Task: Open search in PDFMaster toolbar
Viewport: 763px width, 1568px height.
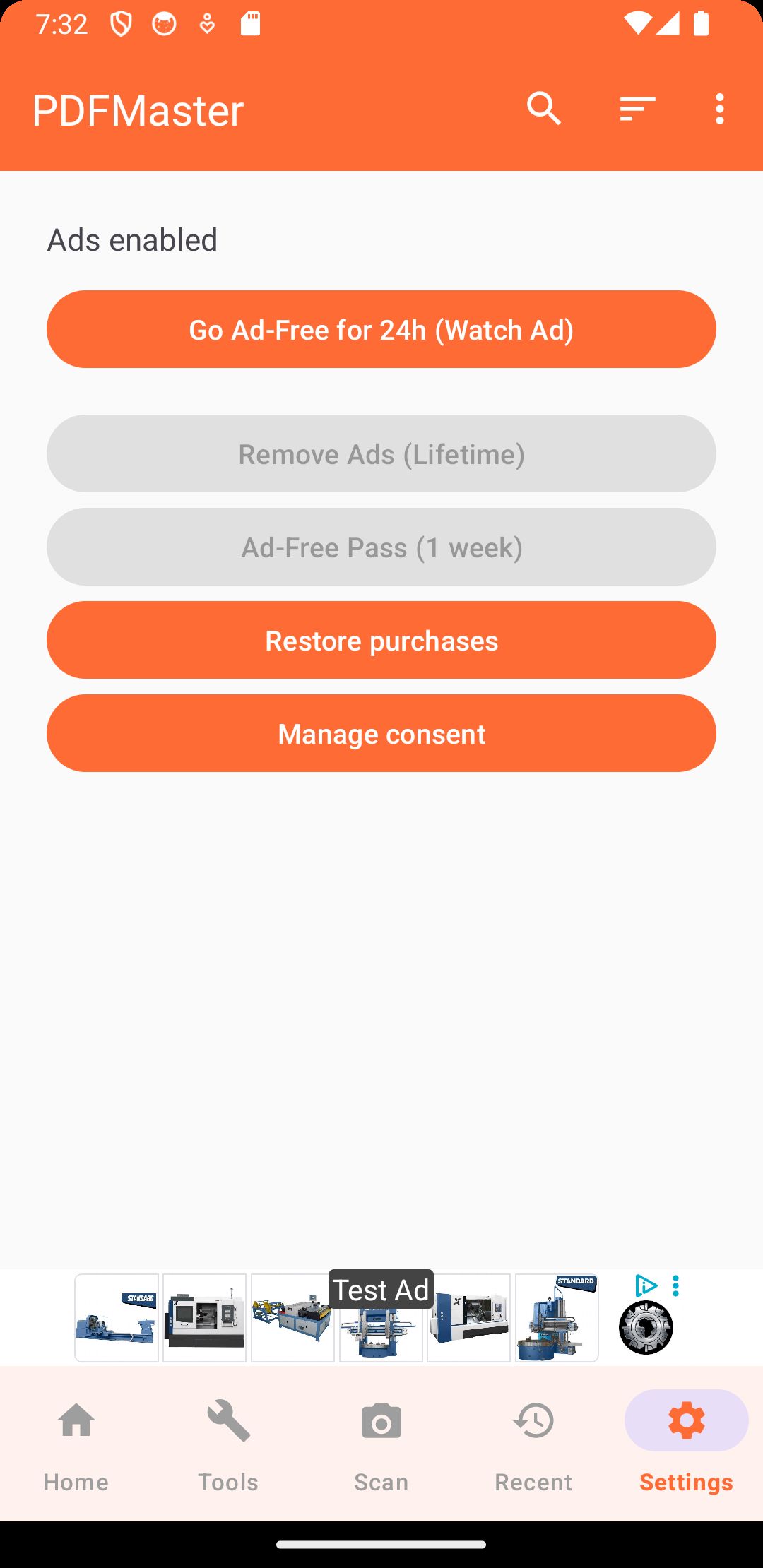Action: (543, 109)
